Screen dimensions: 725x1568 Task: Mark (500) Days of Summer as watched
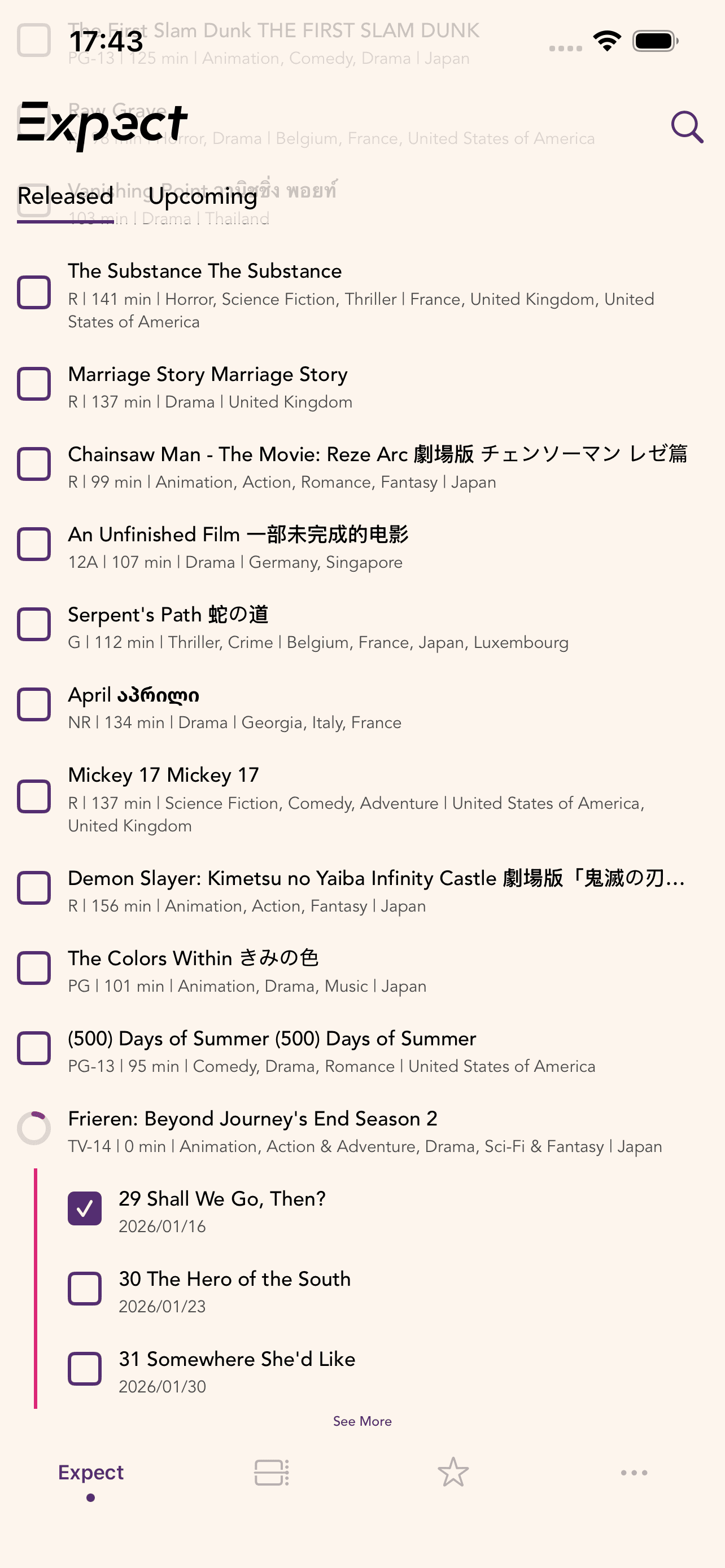pyautogui.click(x=34, y=1048)
